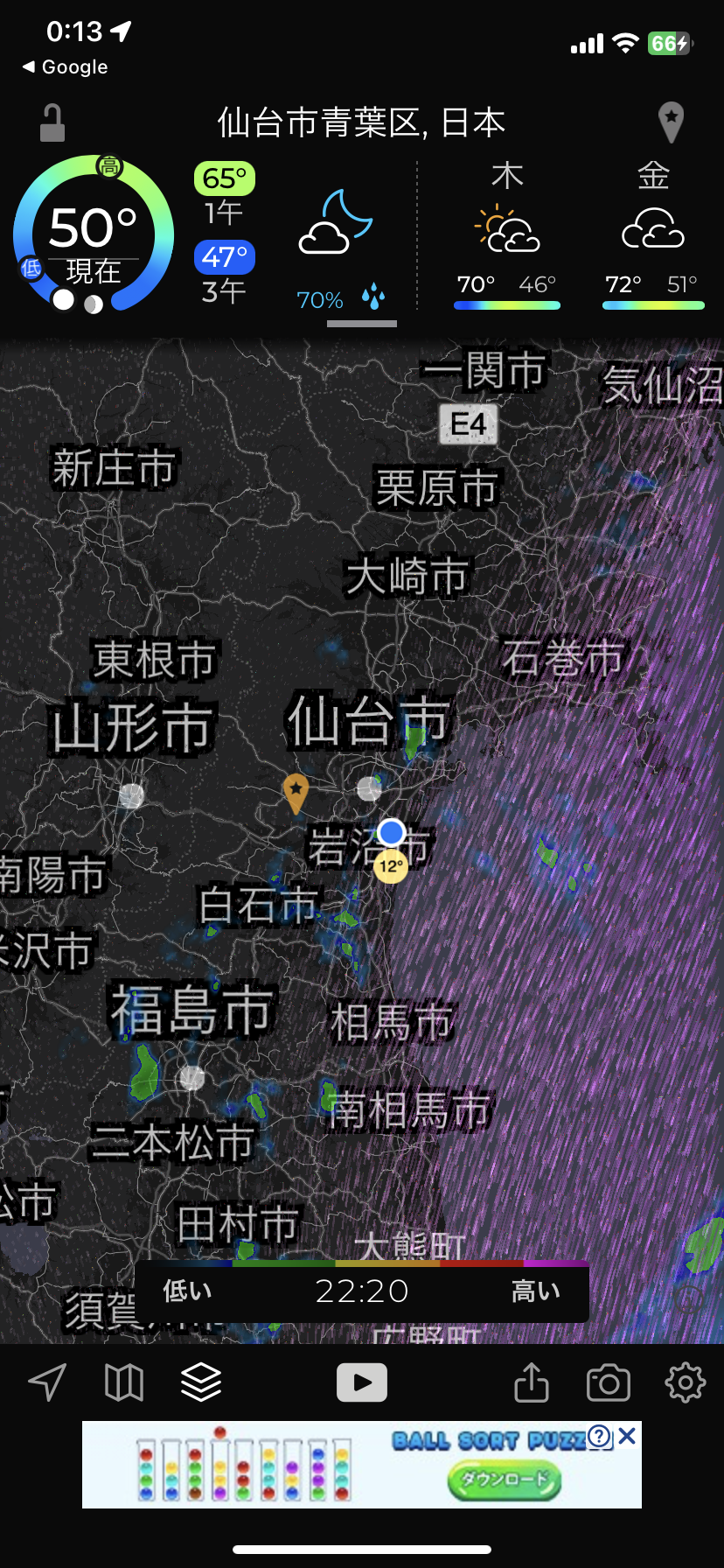Open the map layers menu

point(201,1382)
